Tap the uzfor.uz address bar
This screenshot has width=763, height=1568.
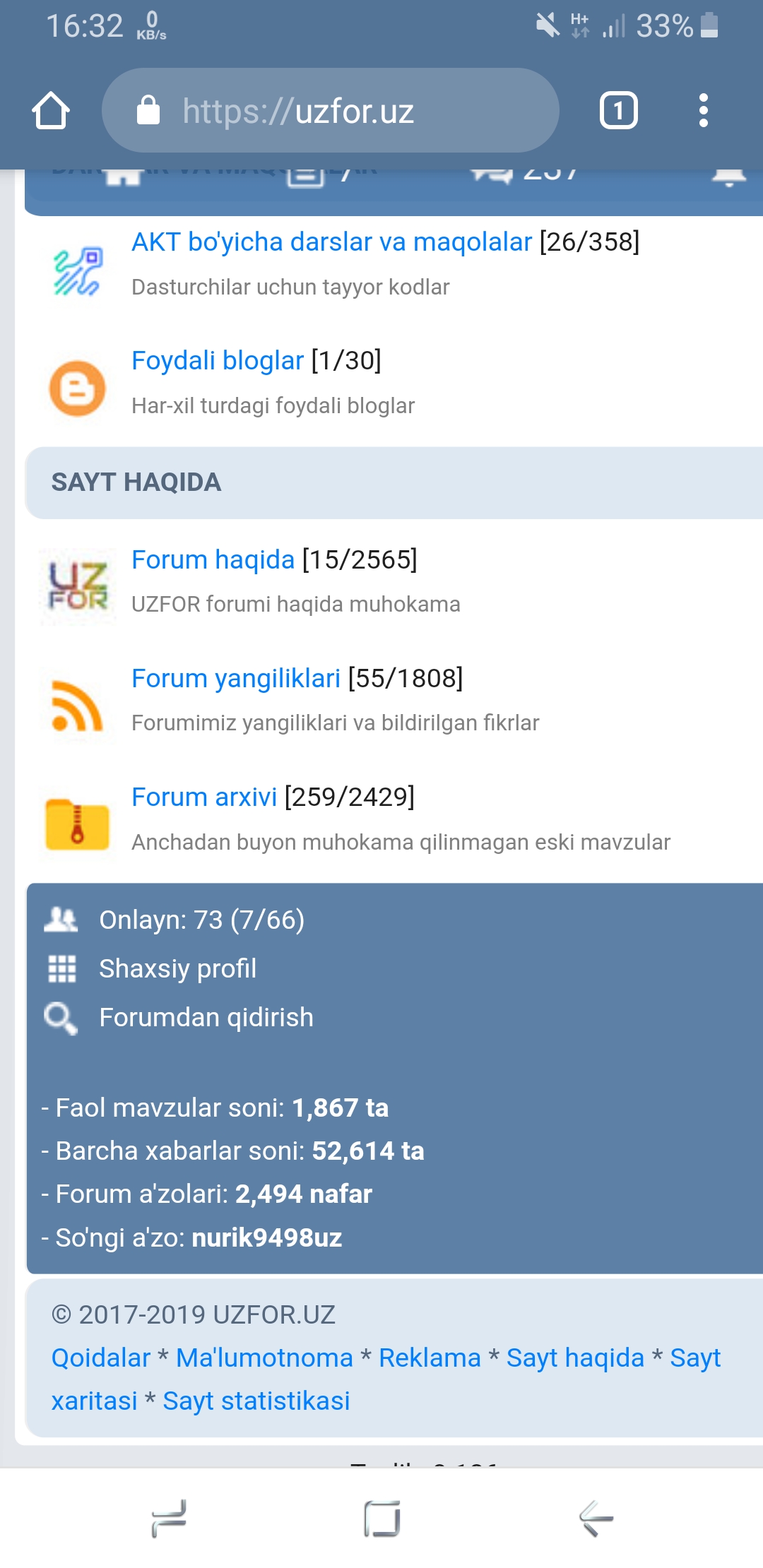[330, 111]
